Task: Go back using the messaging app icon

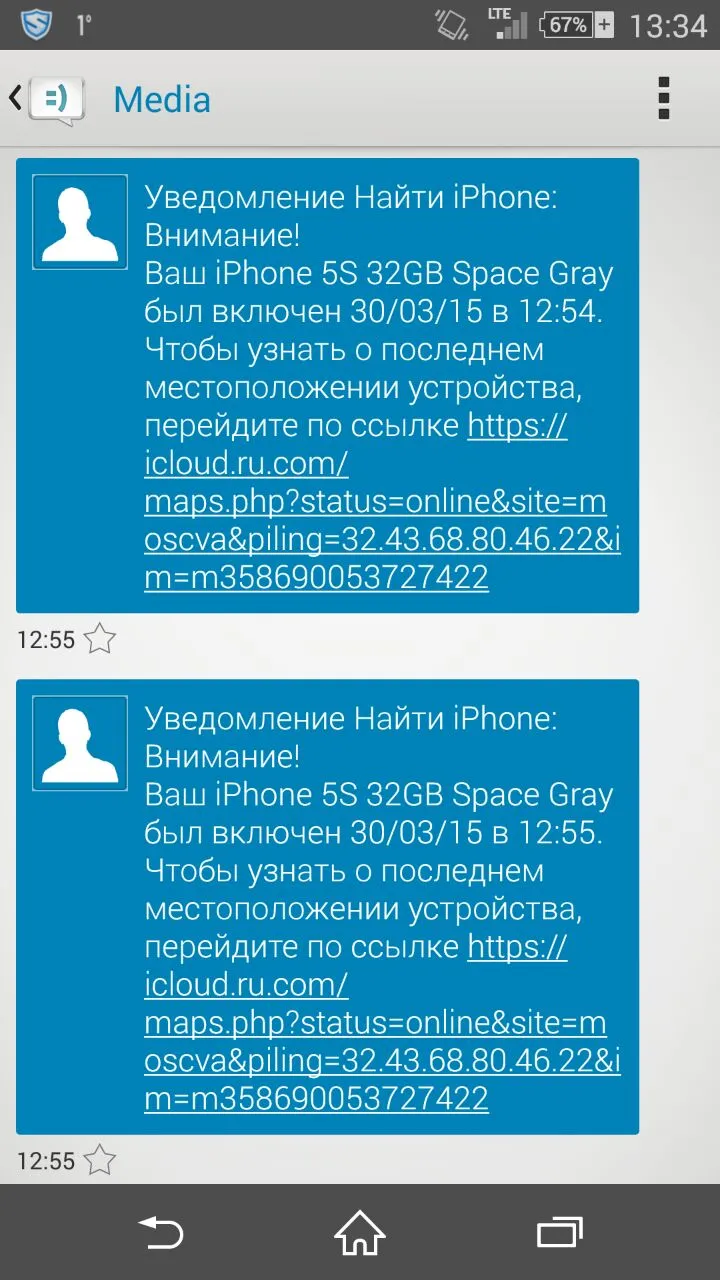Action: tap(47, 98)
